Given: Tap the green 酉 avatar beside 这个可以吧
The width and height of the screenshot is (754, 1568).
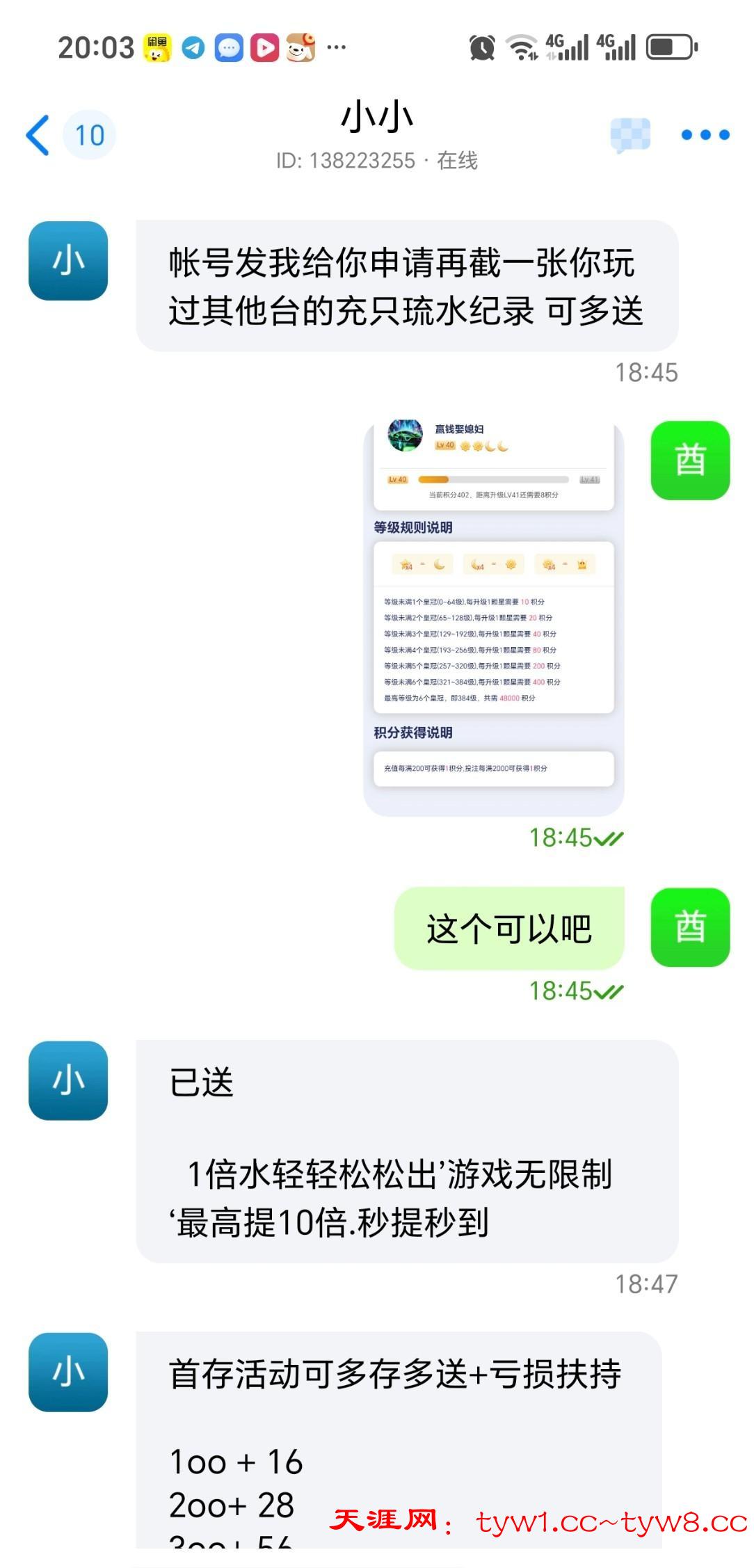Looking at the screenshot, I should pos(690,927).
